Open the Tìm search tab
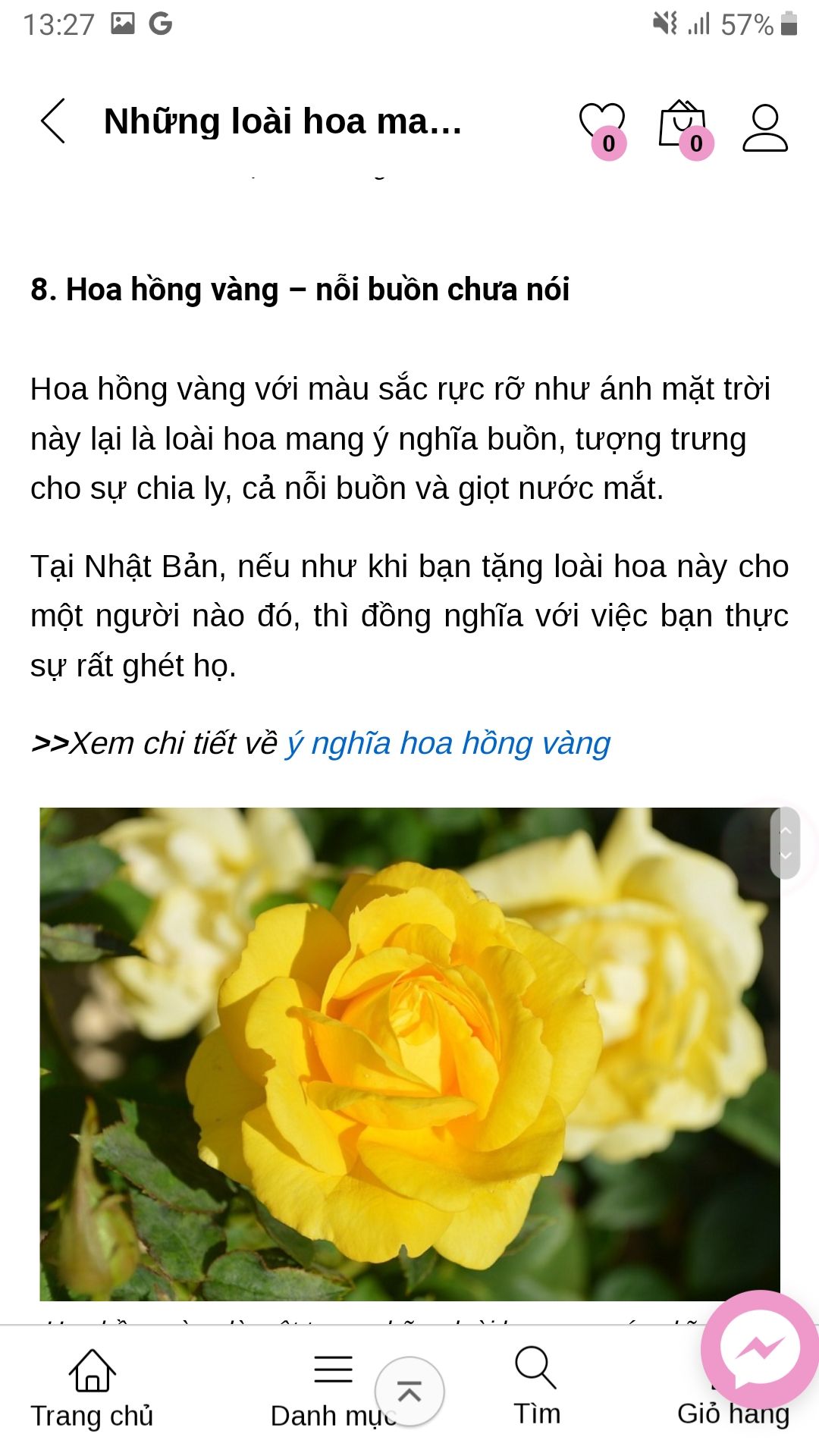This screenshot has width=819, height=1456. click(x=536, y=1386)
